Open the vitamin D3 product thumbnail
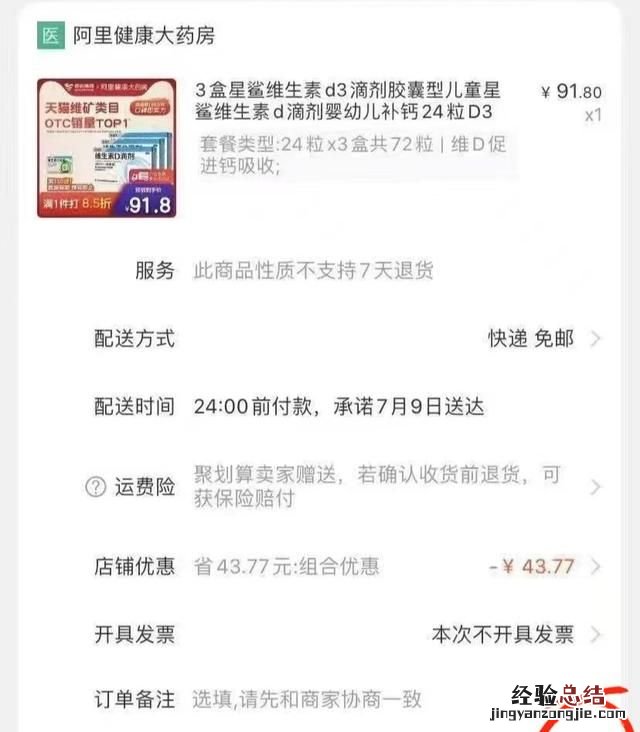Viewport: 640px width, 732px height. 106,148
